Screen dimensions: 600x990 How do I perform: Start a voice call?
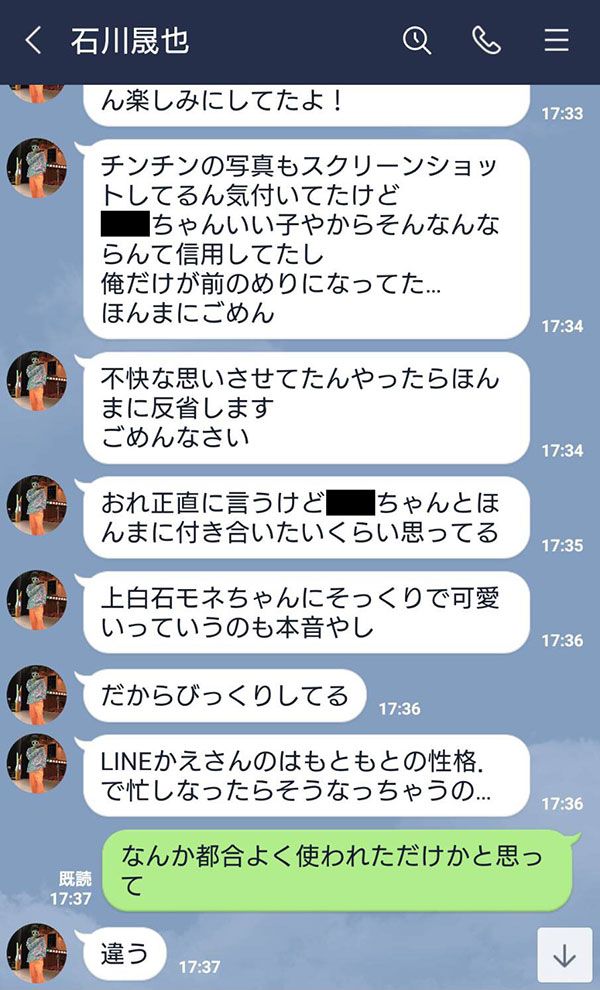[x=486, y=41]
